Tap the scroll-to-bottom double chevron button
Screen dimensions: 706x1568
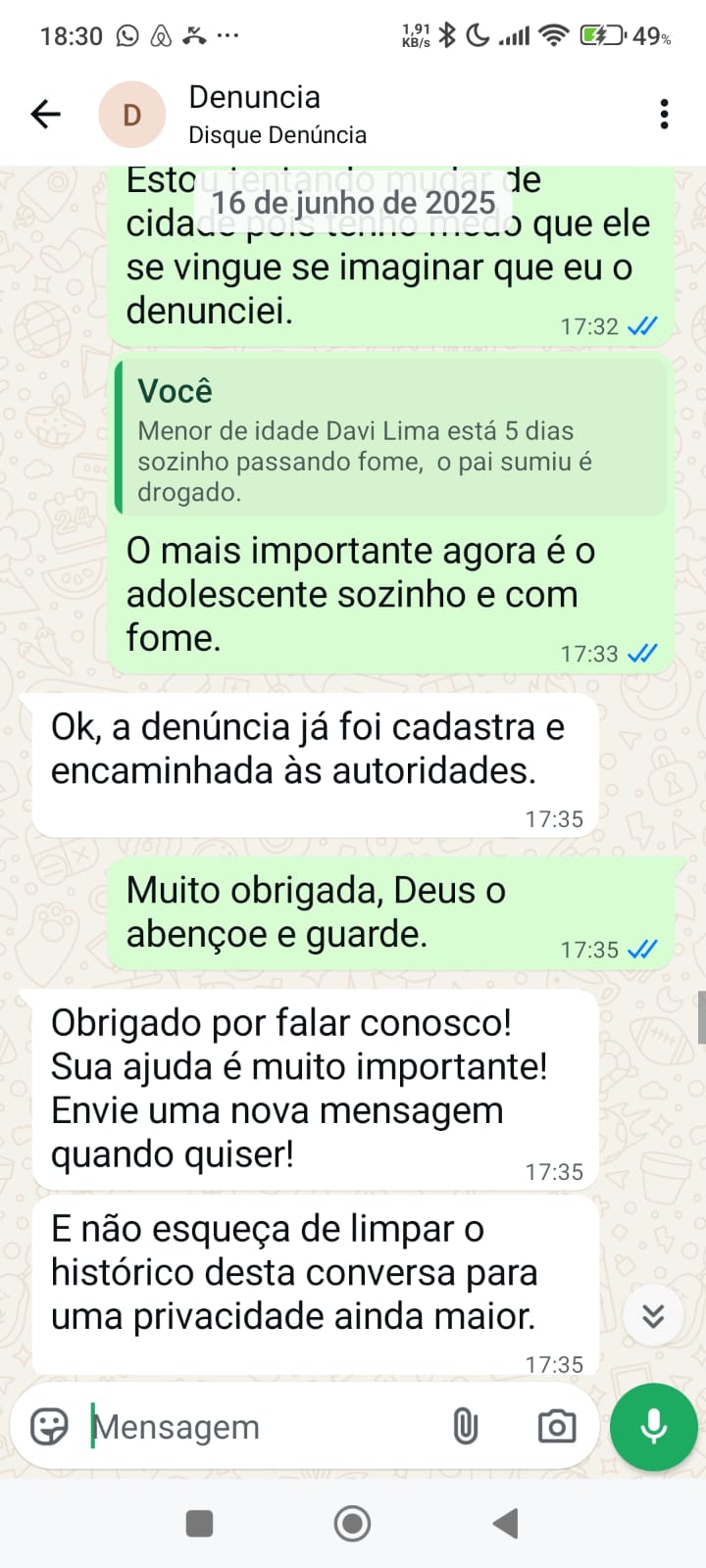tap(653, 1315)
